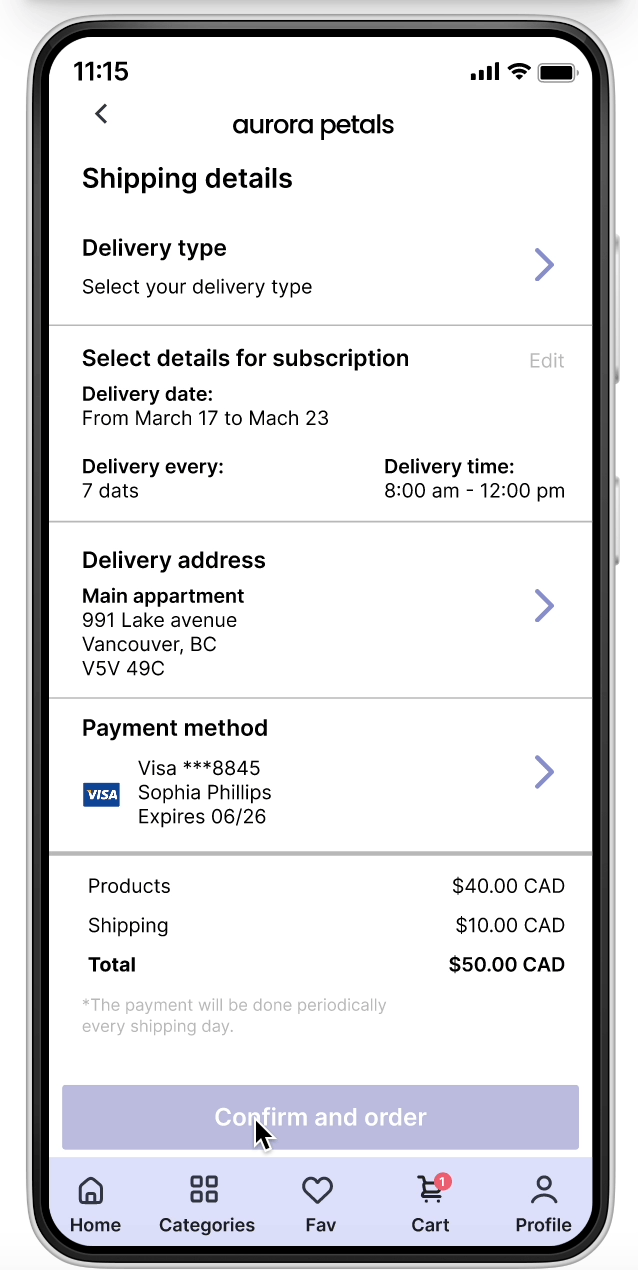
Task: Open the Payment method row
Action: tap(320, 775)
